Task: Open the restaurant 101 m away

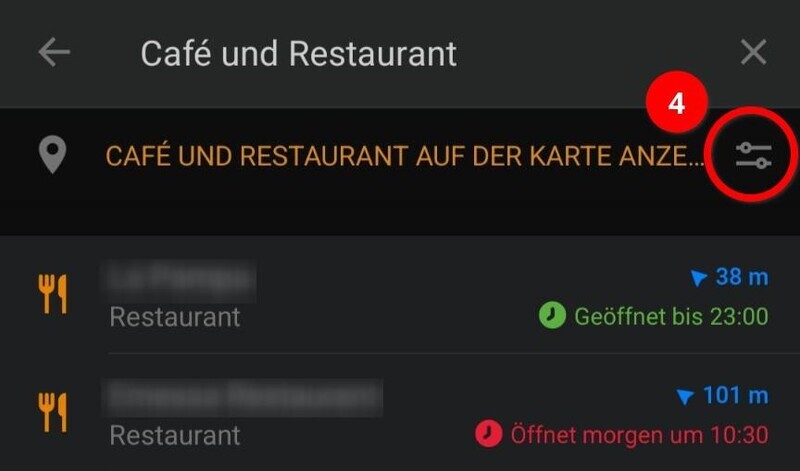Action: point(400,415)
